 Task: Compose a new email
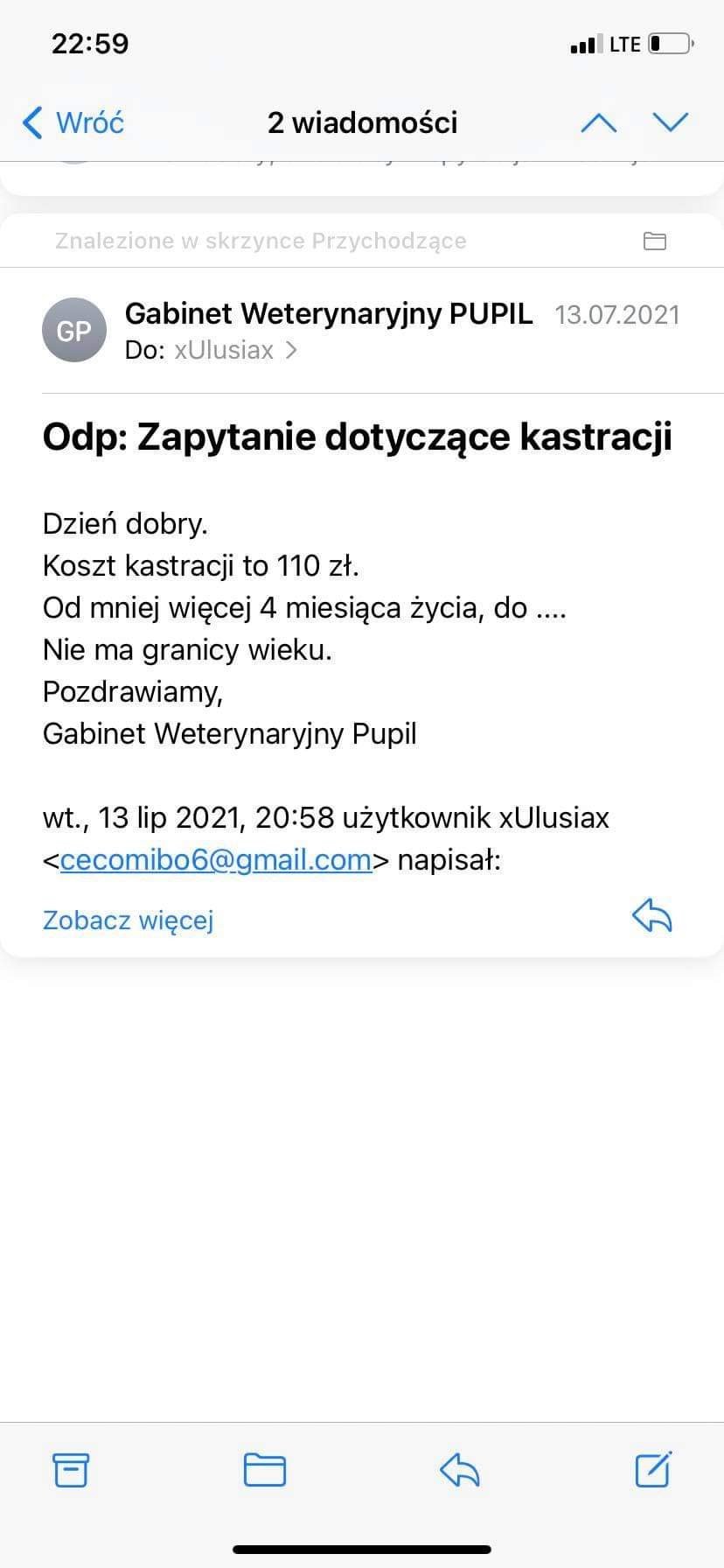click(653, 1469)
